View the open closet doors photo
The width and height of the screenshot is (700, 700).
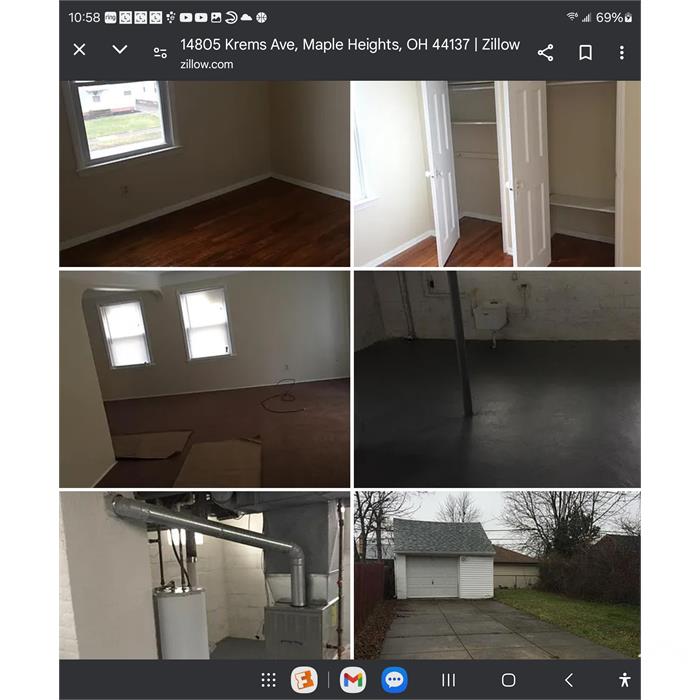497,173
